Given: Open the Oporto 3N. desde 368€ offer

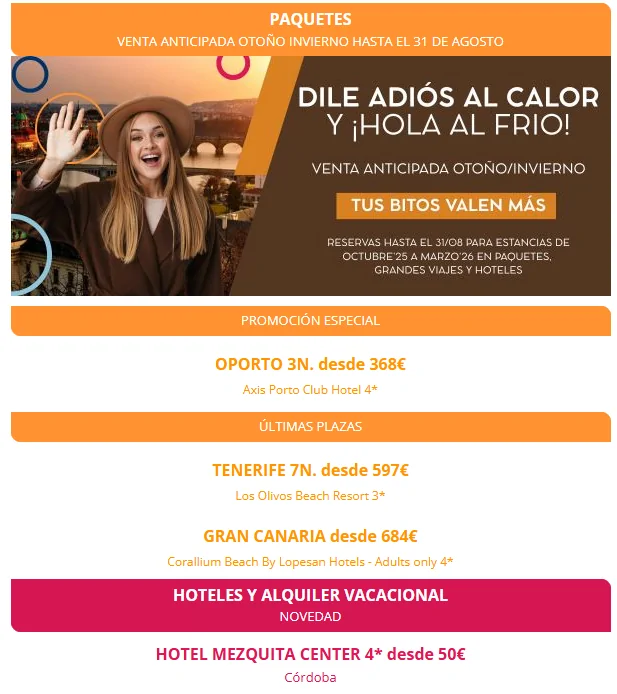Looking at the screenshot, I should click(x=310, y=364).
